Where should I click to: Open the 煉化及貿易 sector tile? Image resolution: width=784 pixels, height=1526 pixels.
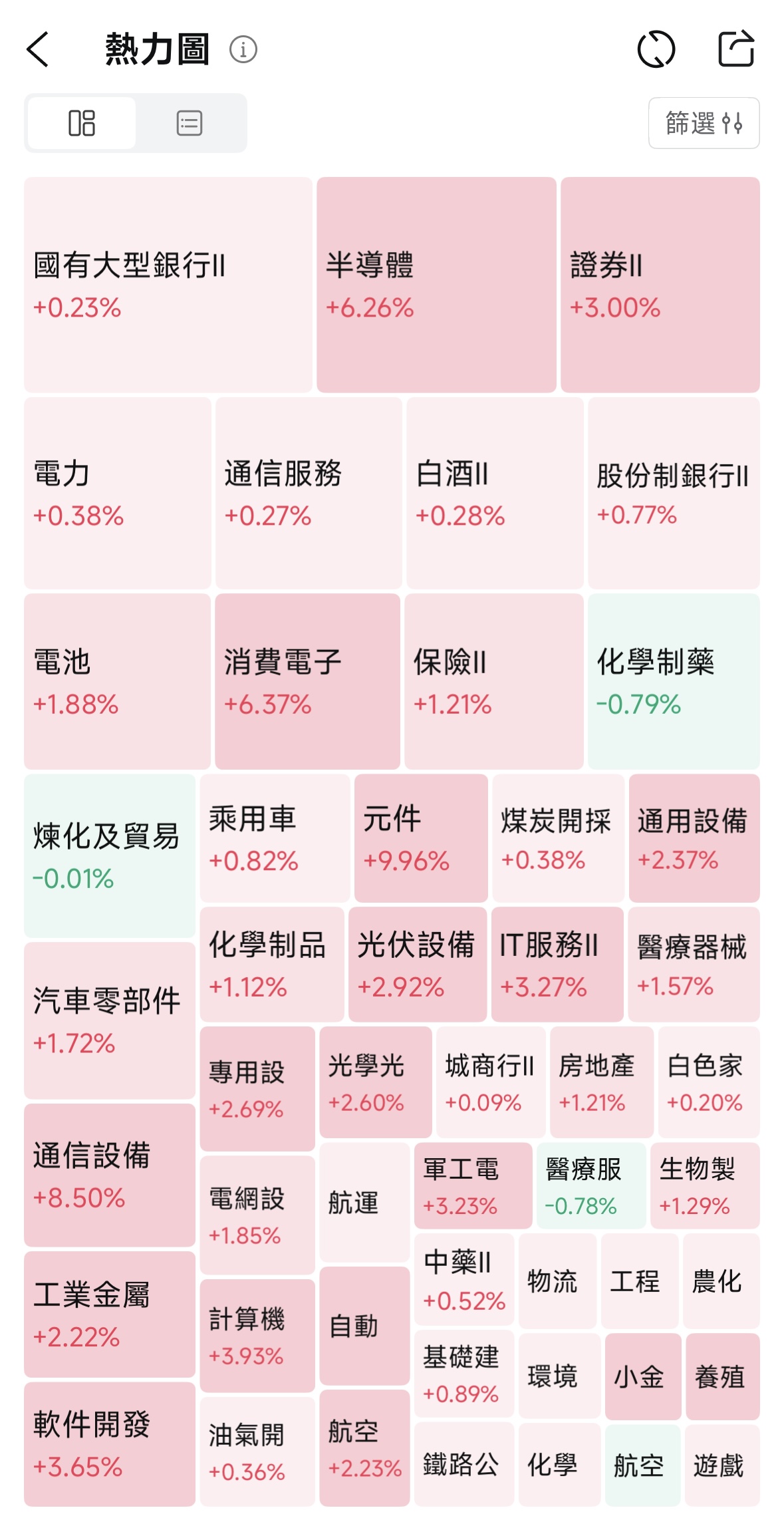point(110,855)
